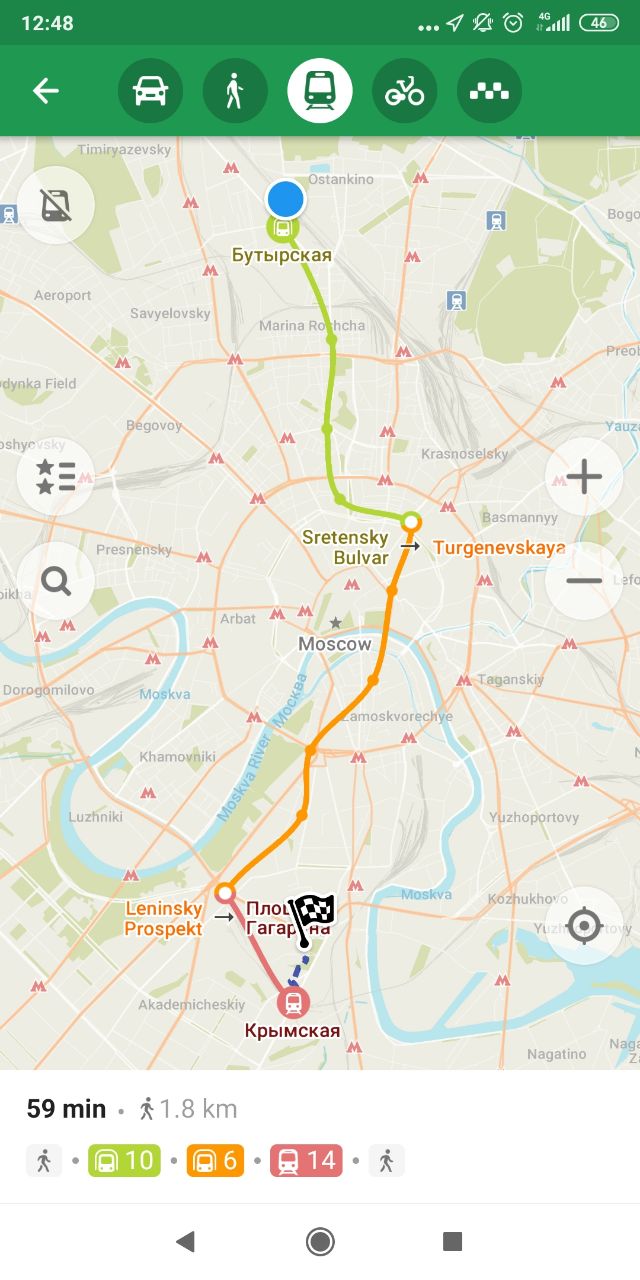Toggle the subway layer button on map

coord(56,206)
